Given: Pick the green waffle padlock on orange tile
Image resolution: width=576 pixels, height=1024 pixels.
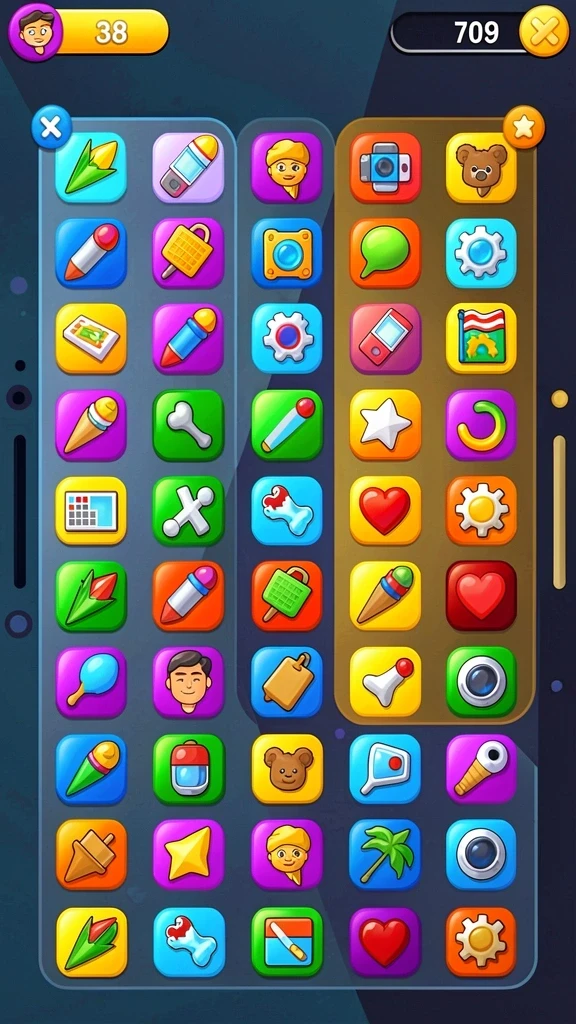Looking at the screenshot, I should point(287,596).
